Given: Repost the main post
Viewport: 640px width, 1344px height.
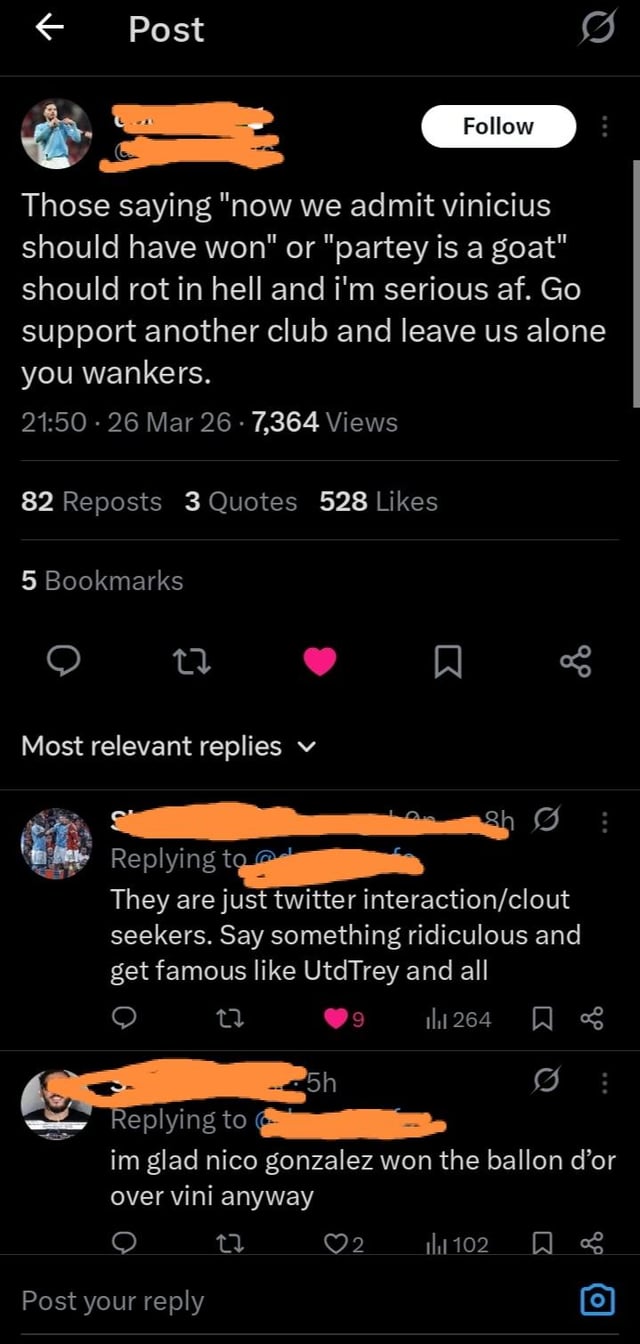Looking at the screenshot, I should (x=189, y=661).
